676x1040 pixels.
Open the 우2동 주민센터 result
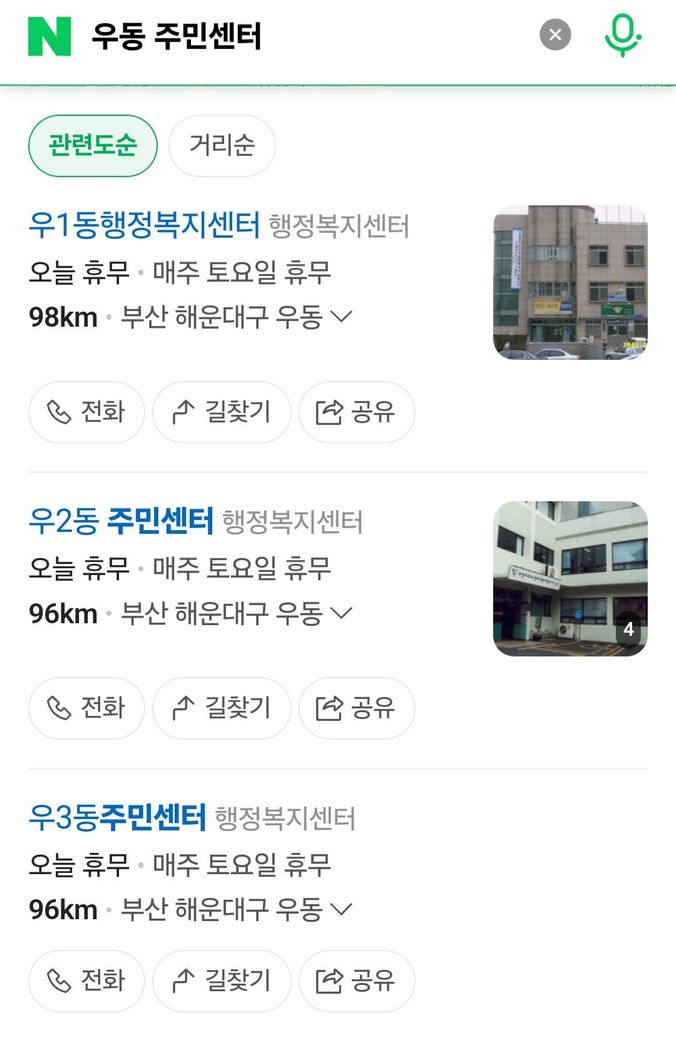point(121,521)
